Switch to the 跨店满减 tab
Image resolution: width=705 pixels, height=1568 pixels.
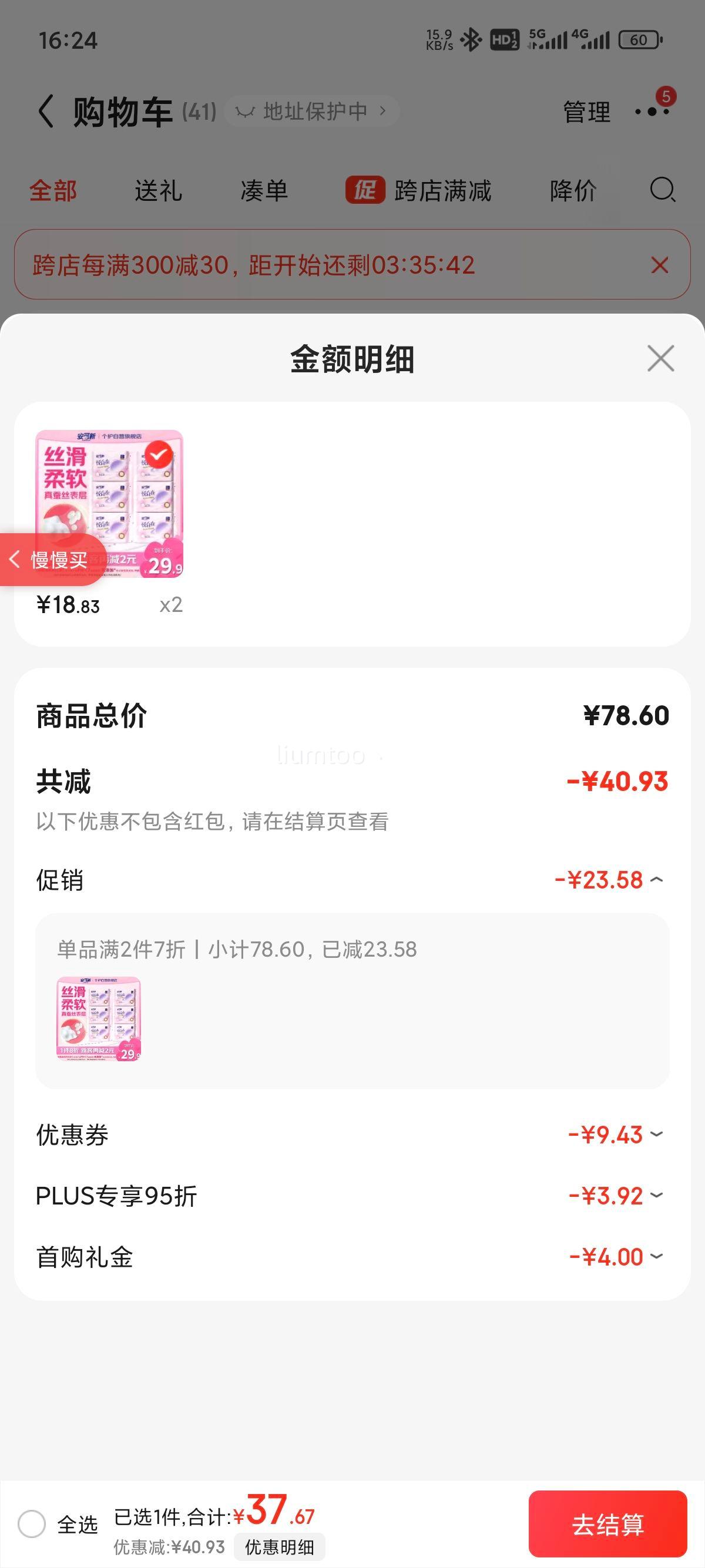coord(418,190)
